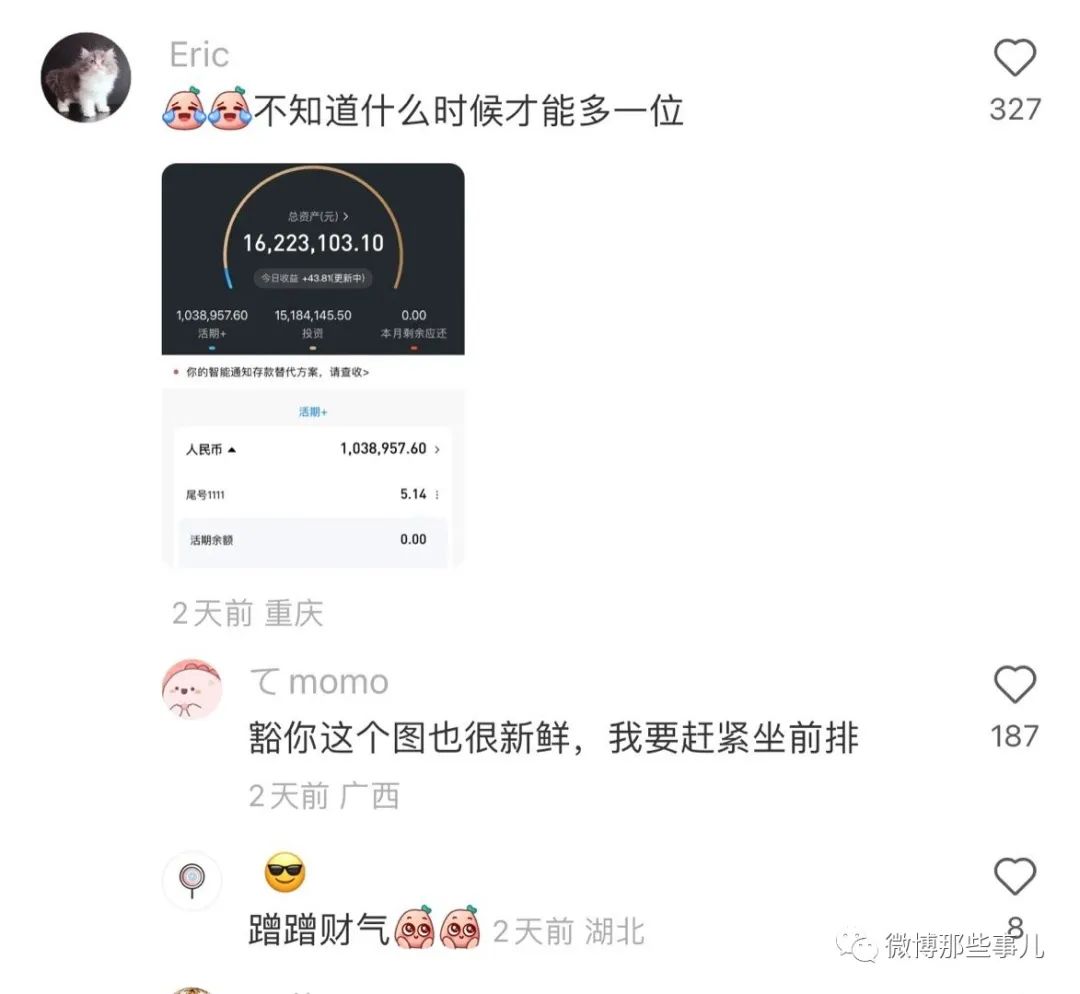Open momo's profile avatar

click(192, 689)
